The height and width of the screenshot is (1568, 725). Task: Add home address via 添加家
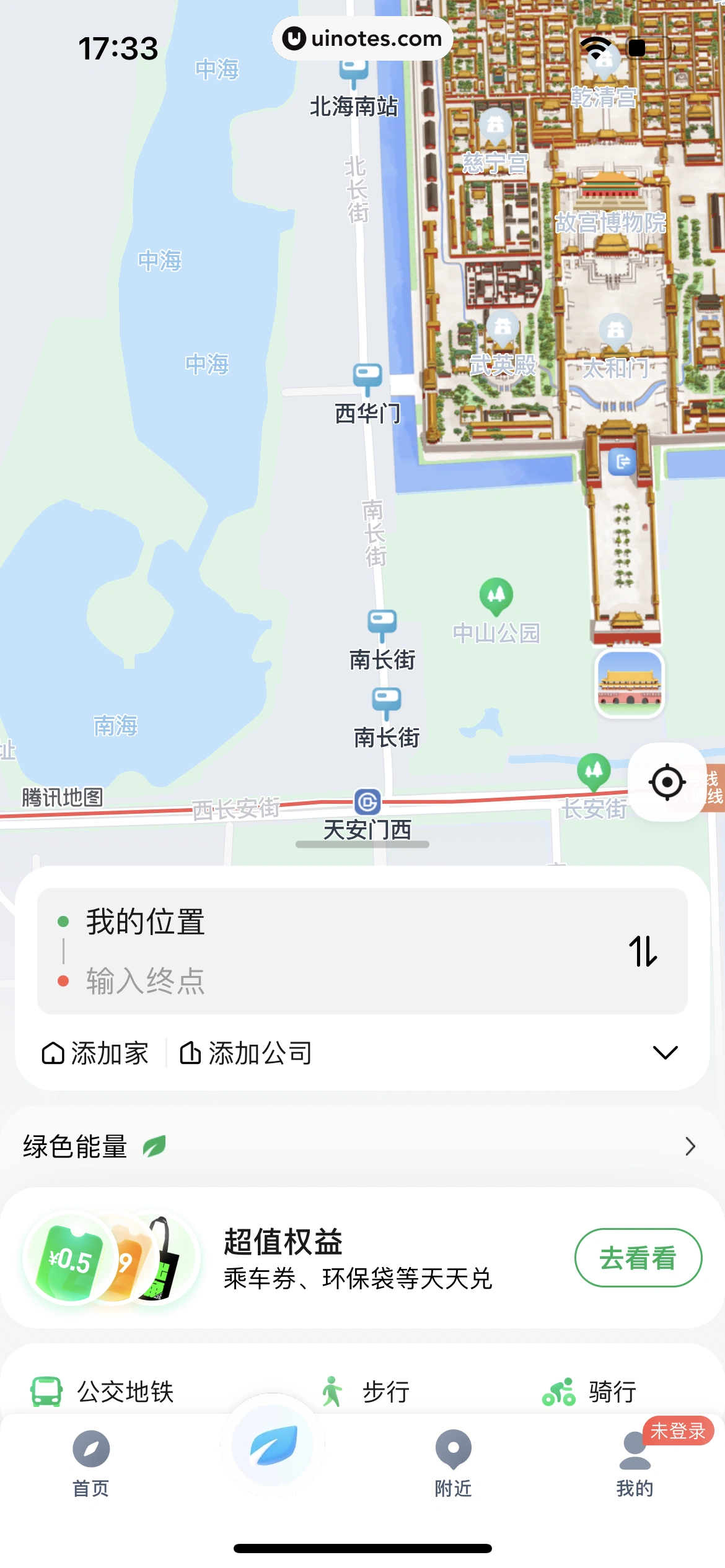(95, 1053)
